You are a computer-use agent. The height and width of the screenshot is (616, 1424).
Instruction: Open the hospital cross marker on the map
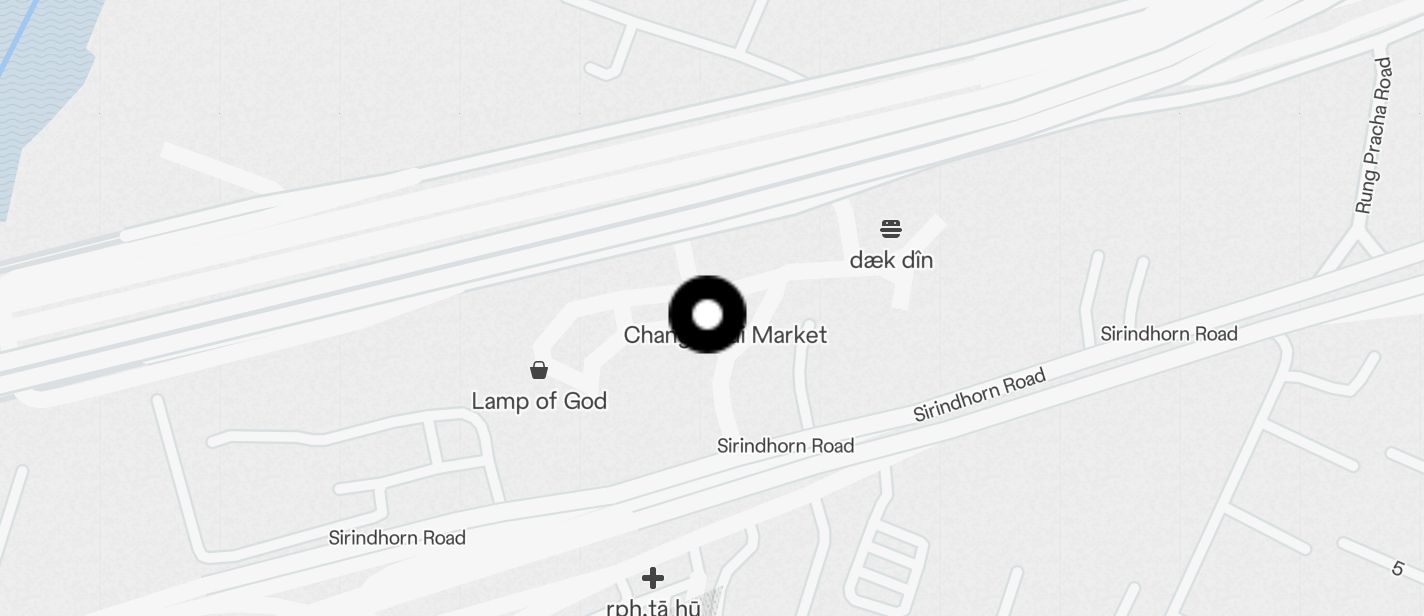click(653, 578)
